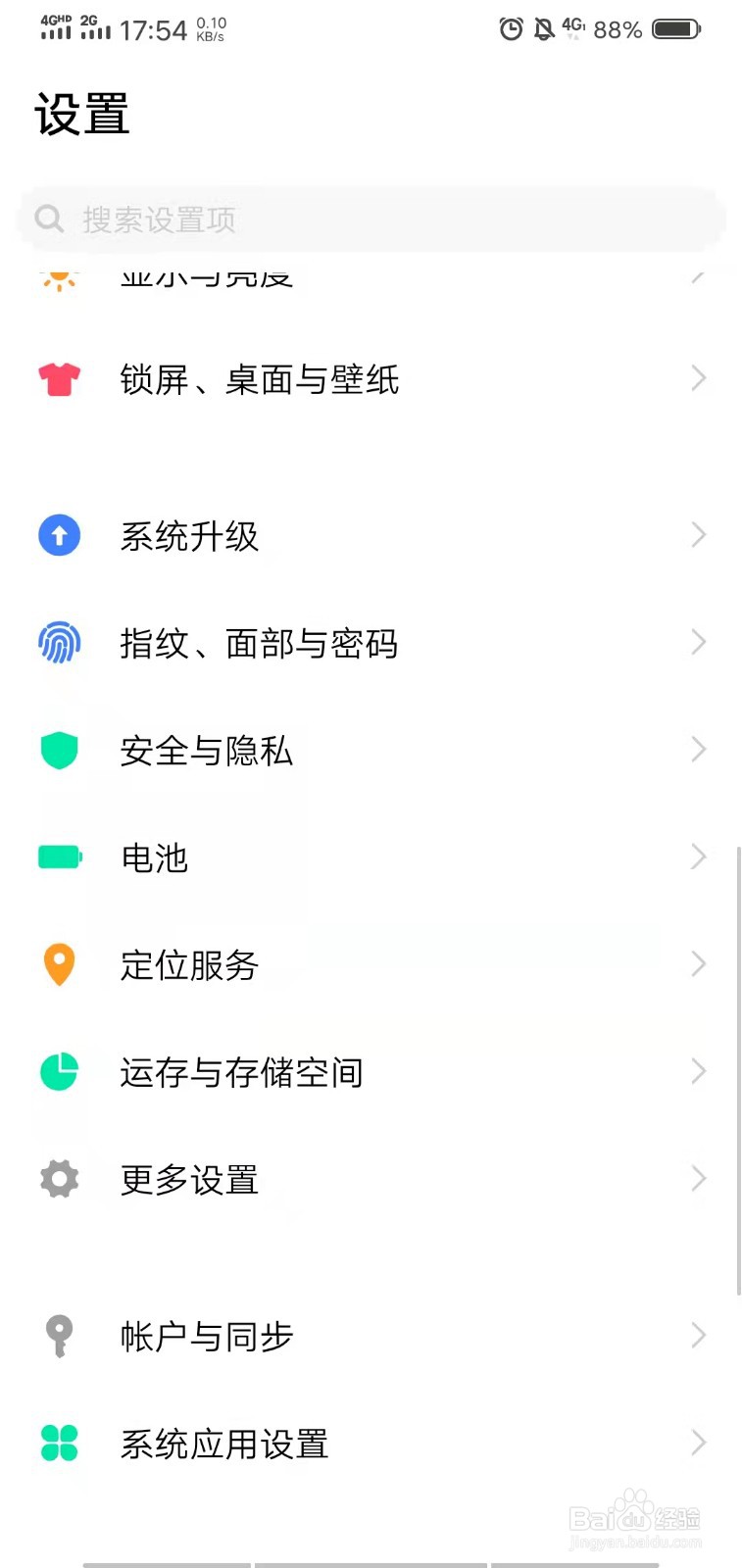Go to 帐户与同步
Screen dimensions: 742x1568
coord(371,1336)
